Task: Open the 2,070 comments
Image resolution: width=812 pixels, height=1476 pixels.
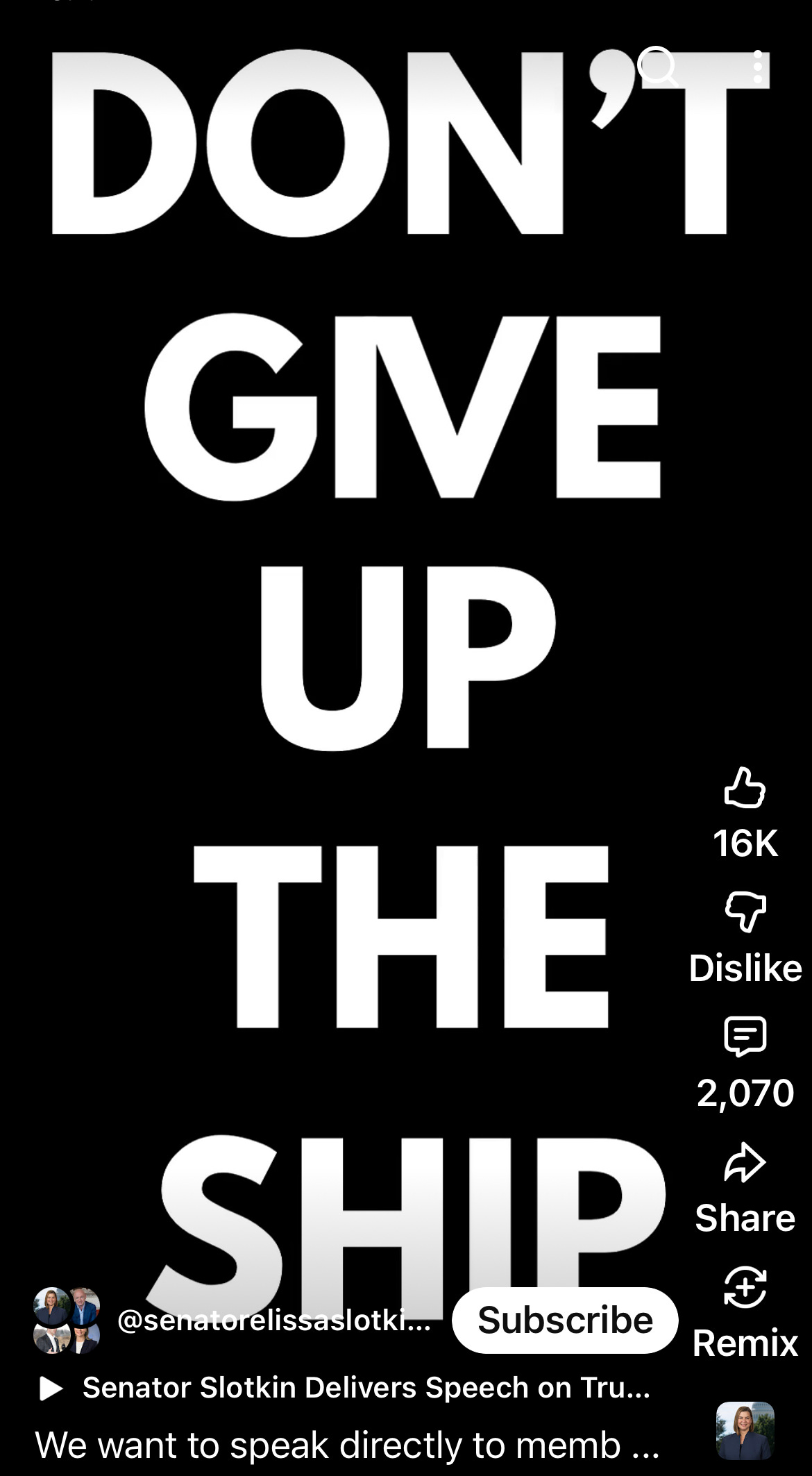Action: tap(745, 1037)
